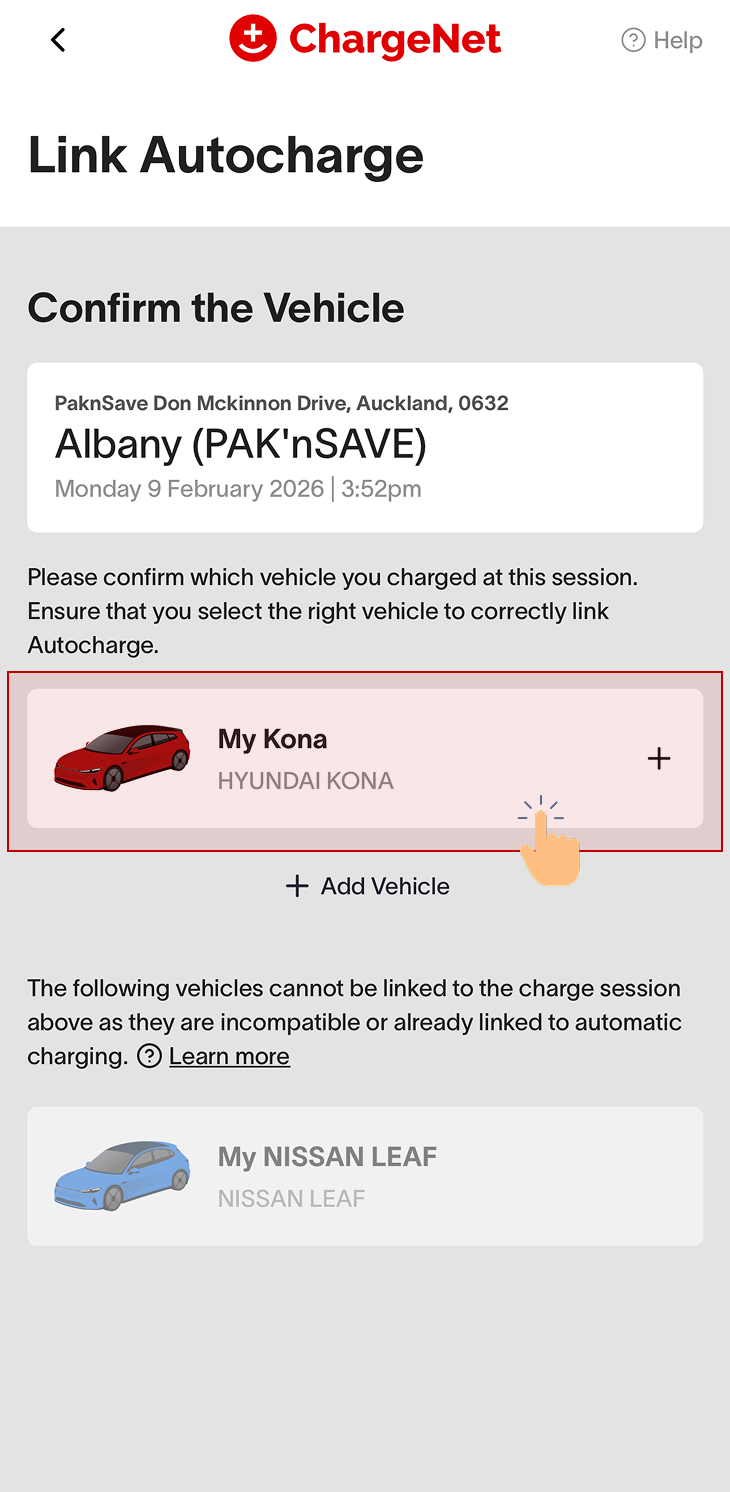
Task: Select the My Kona vehicle card
Action: 364,758
